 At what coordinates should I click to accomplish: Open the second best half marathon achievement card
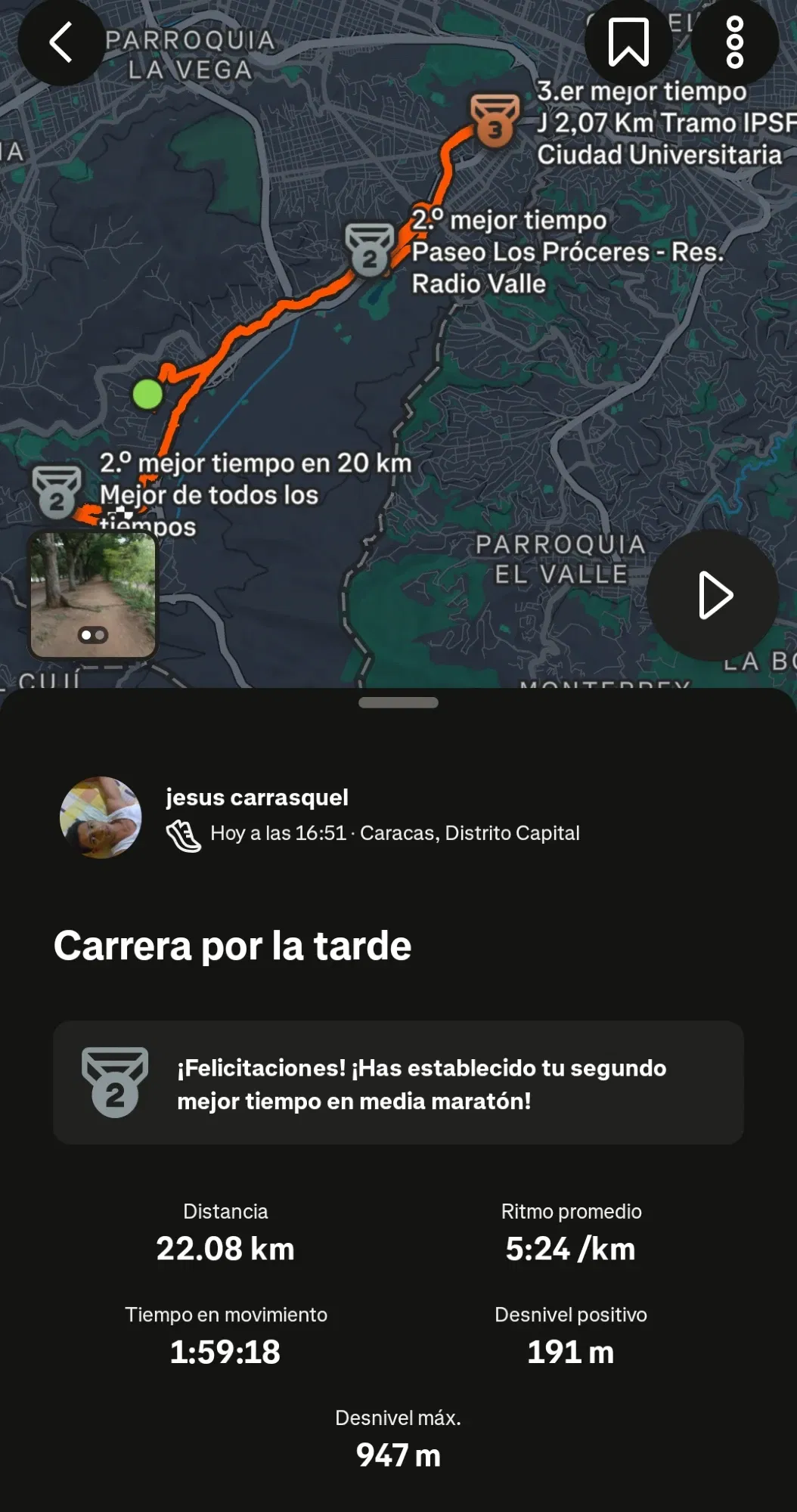tap(398, 1083)
